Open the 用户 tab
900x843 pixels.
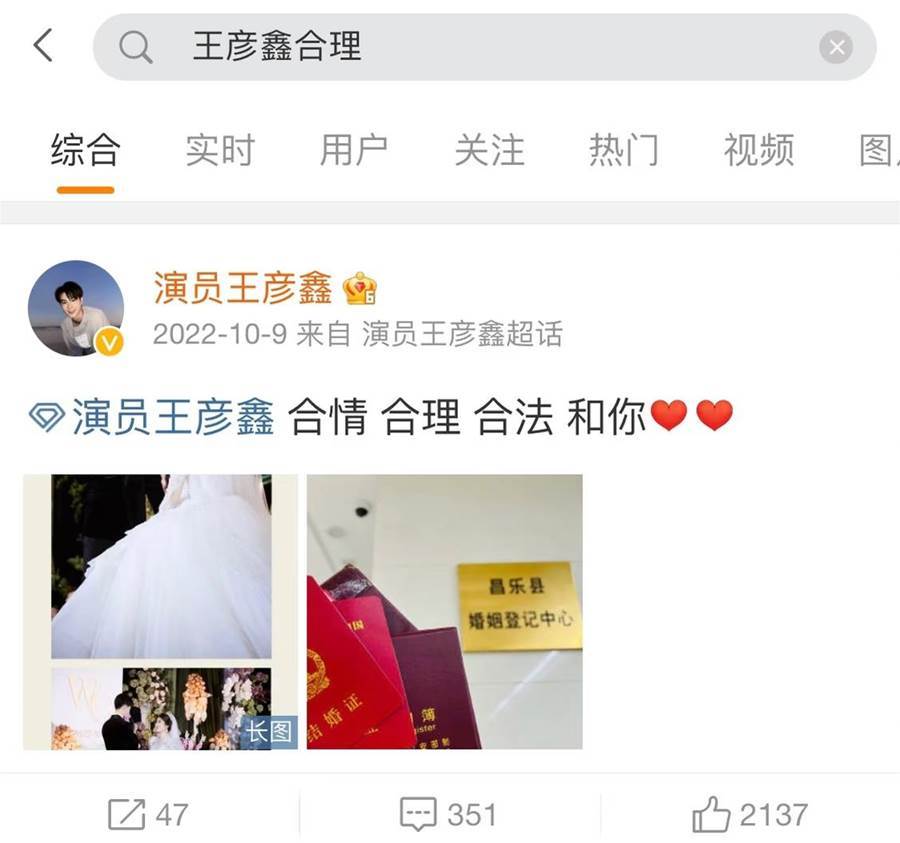(x=354, y=151)
